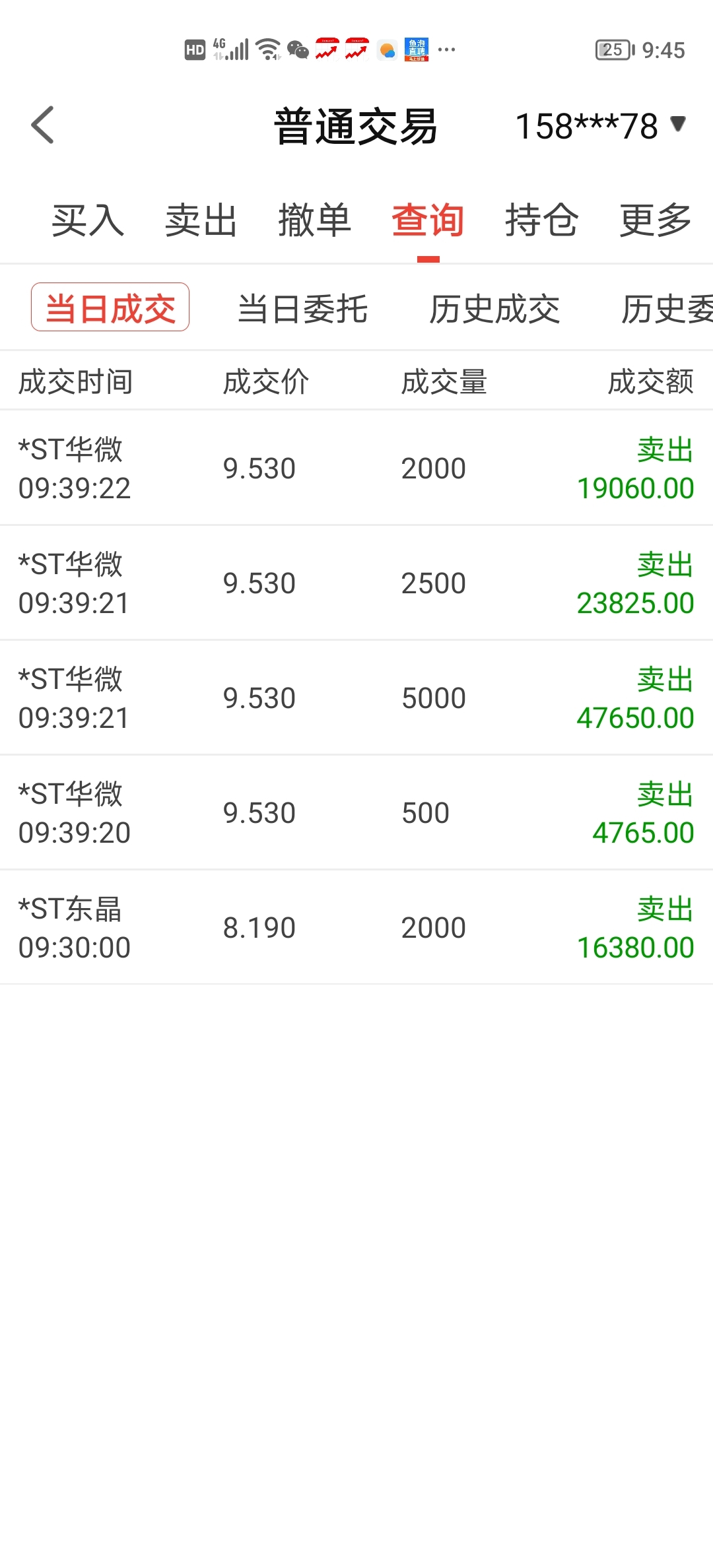
Task: Select the 当日成交 sub-tab
Action: click(110, 308)
